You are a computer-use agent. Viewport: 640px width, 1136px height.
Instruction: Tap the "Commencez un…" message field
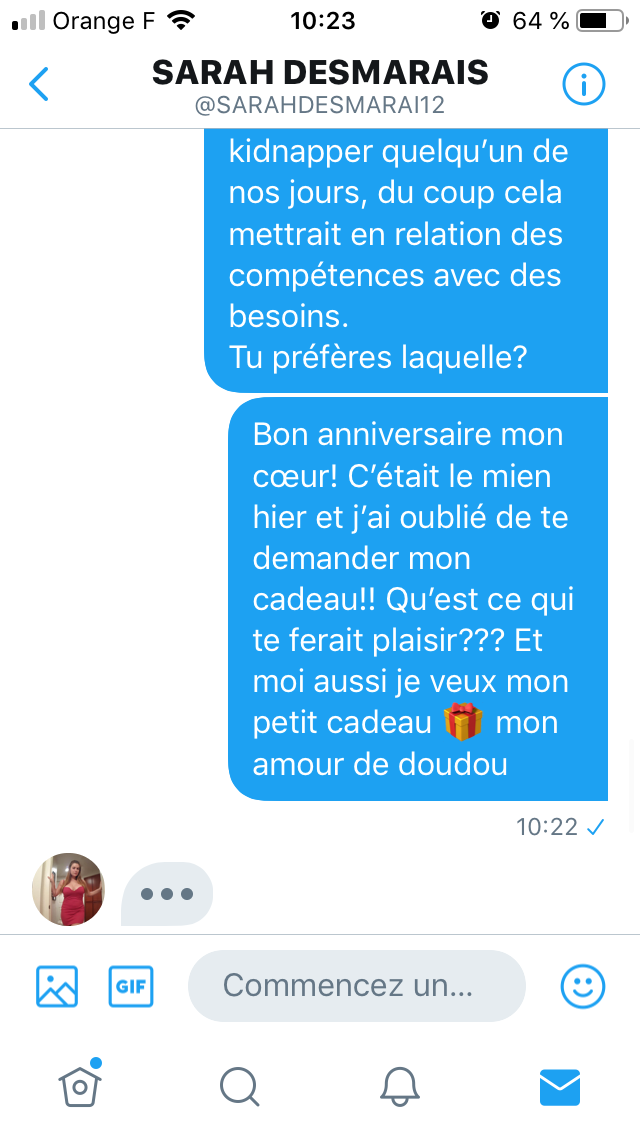point(356,986)
